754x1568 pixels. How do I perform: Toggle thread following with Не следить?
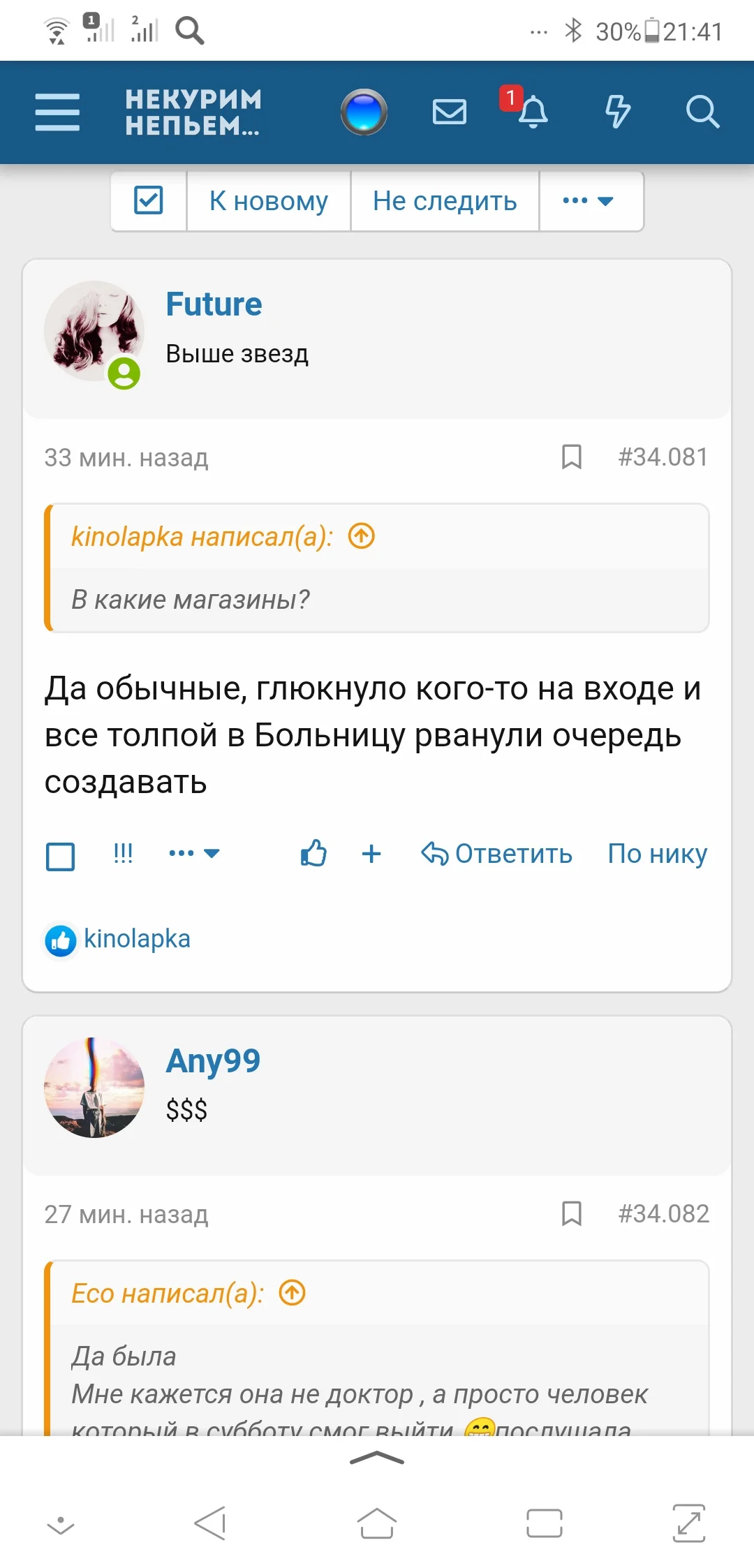444,201
